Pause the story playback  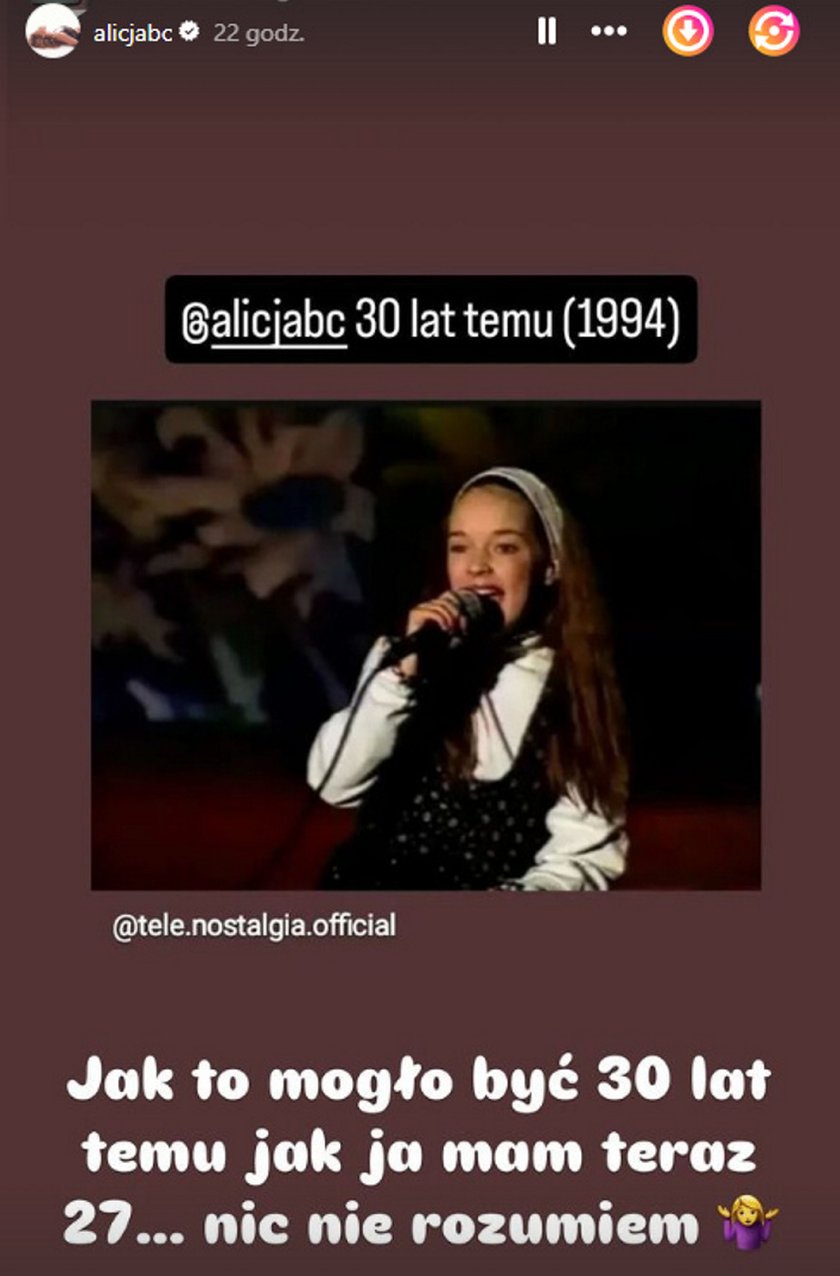tap(546, 32)
